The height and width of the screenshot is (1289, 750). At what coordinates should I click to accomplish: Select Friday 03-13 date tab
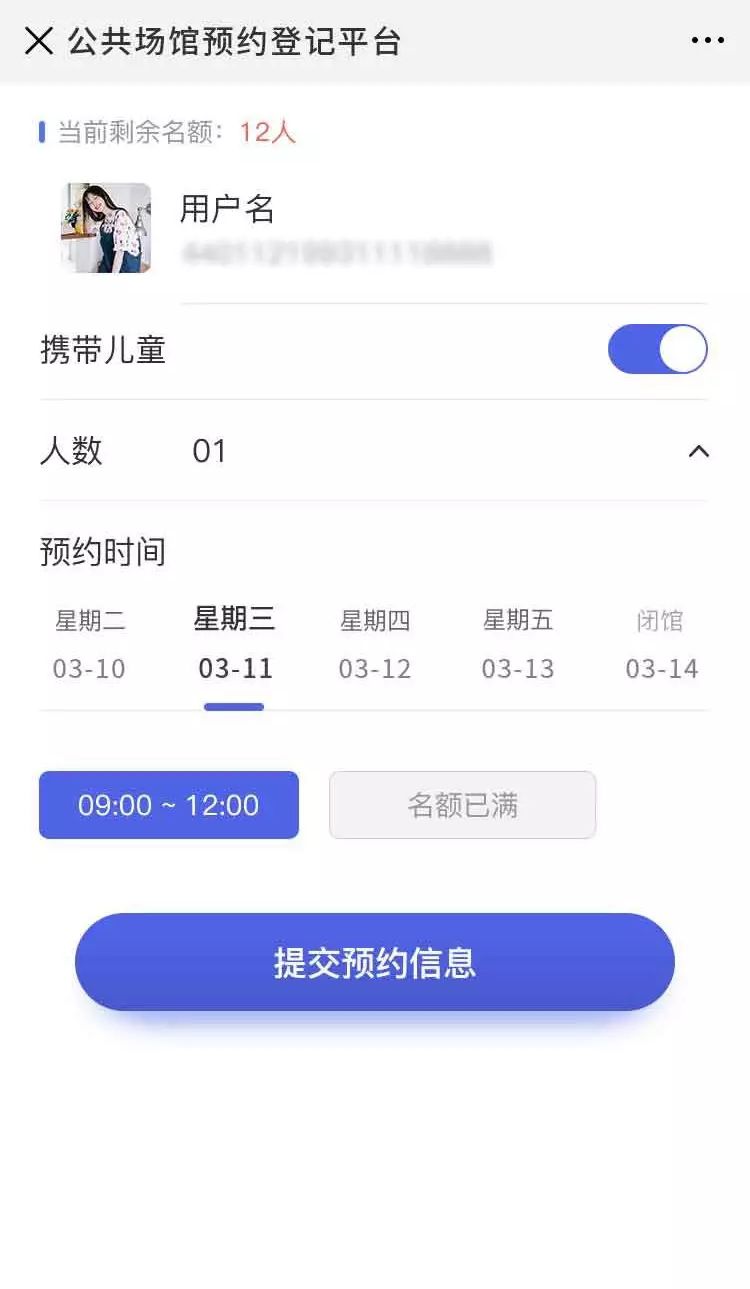520,645
